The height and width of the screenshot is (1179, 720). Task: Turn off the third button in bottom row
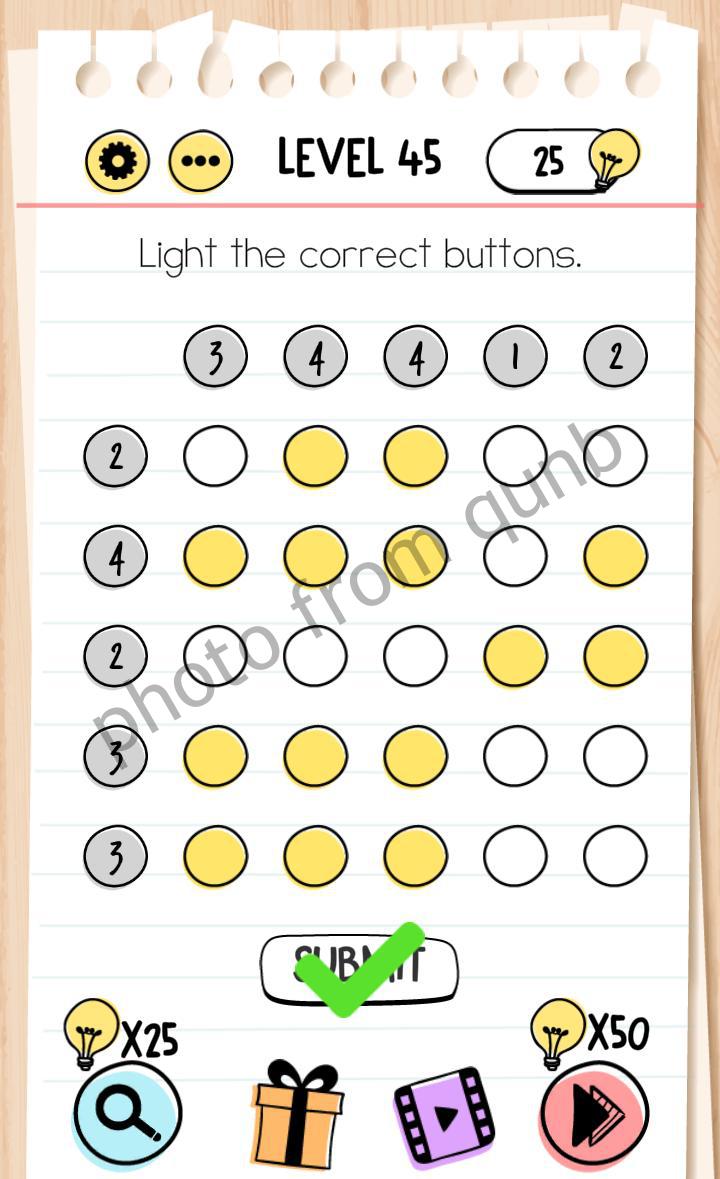coord(416,856)
